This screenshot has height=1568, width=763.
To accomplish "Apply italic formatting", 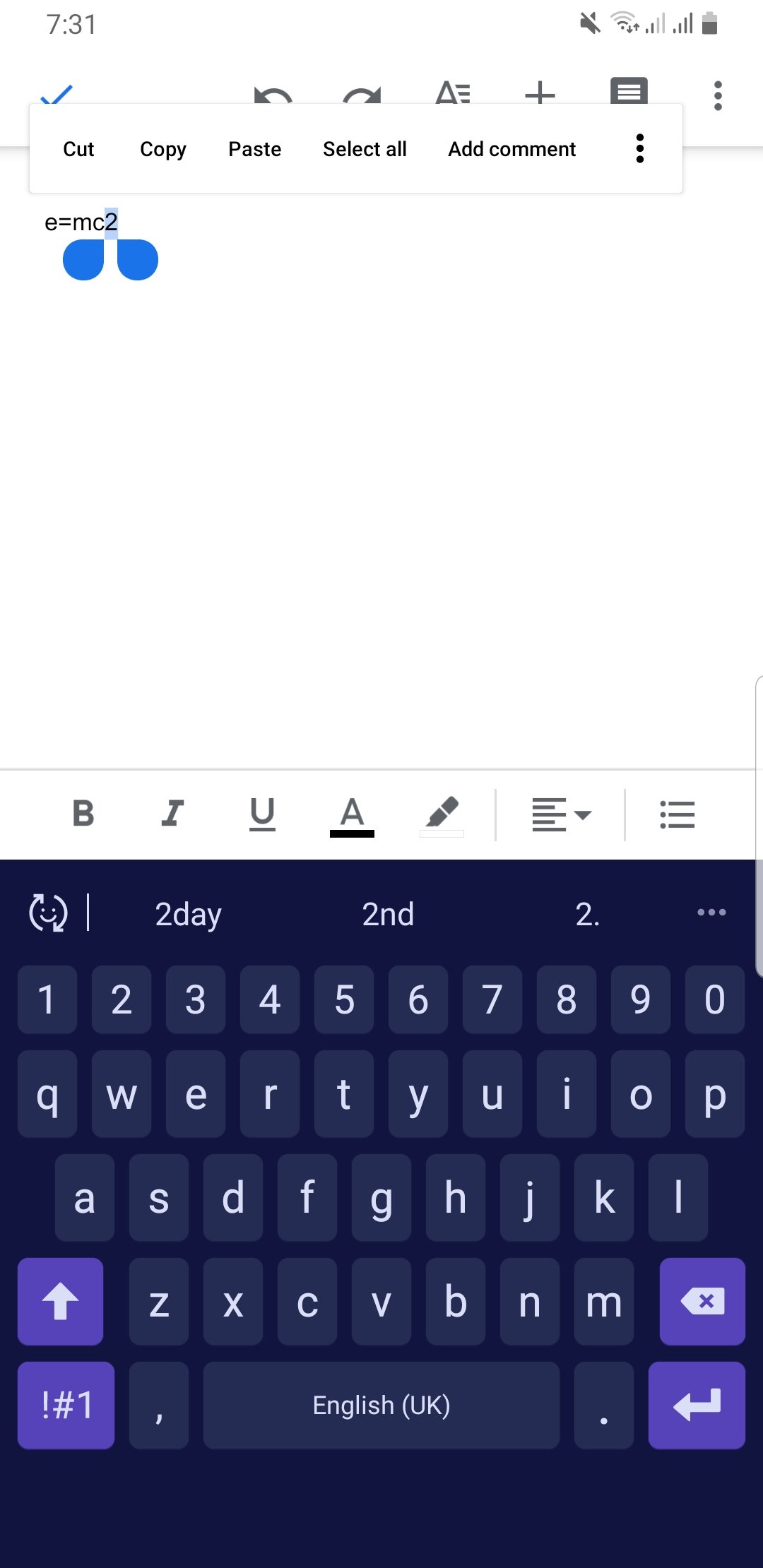I will (x=172, y=814).
